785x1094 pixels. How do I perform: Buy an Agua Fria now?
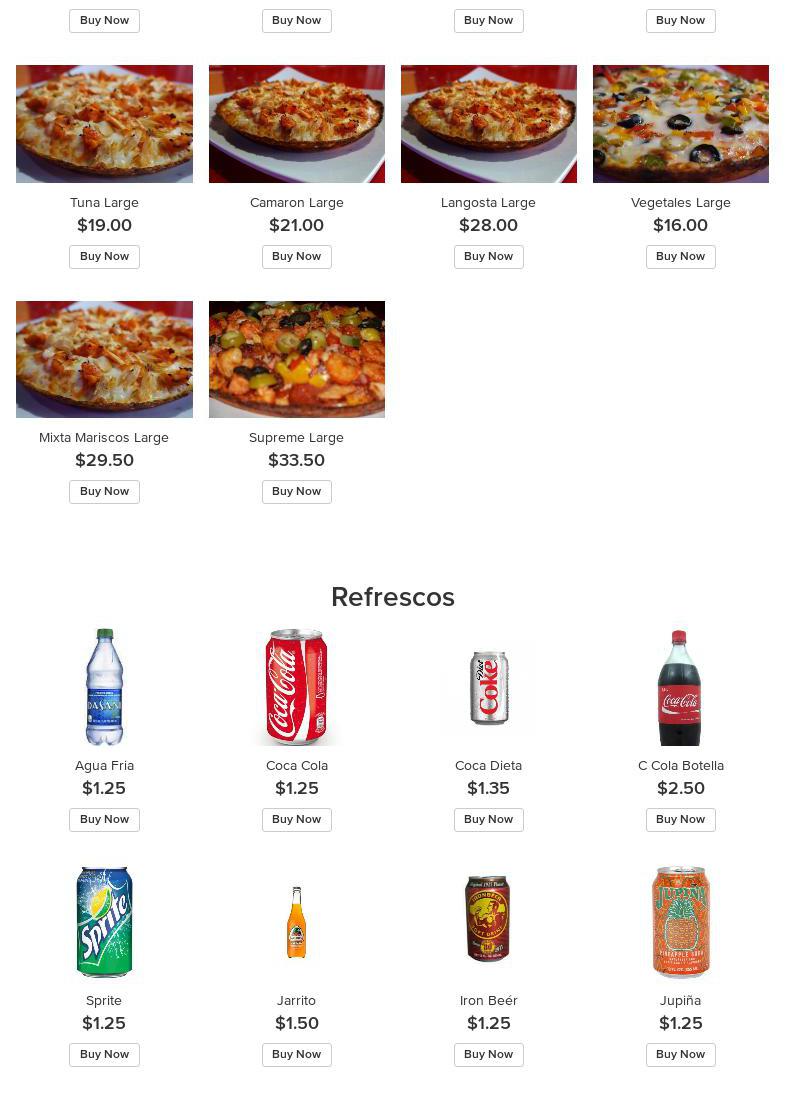pyautogui.click(x=104, y=820)
